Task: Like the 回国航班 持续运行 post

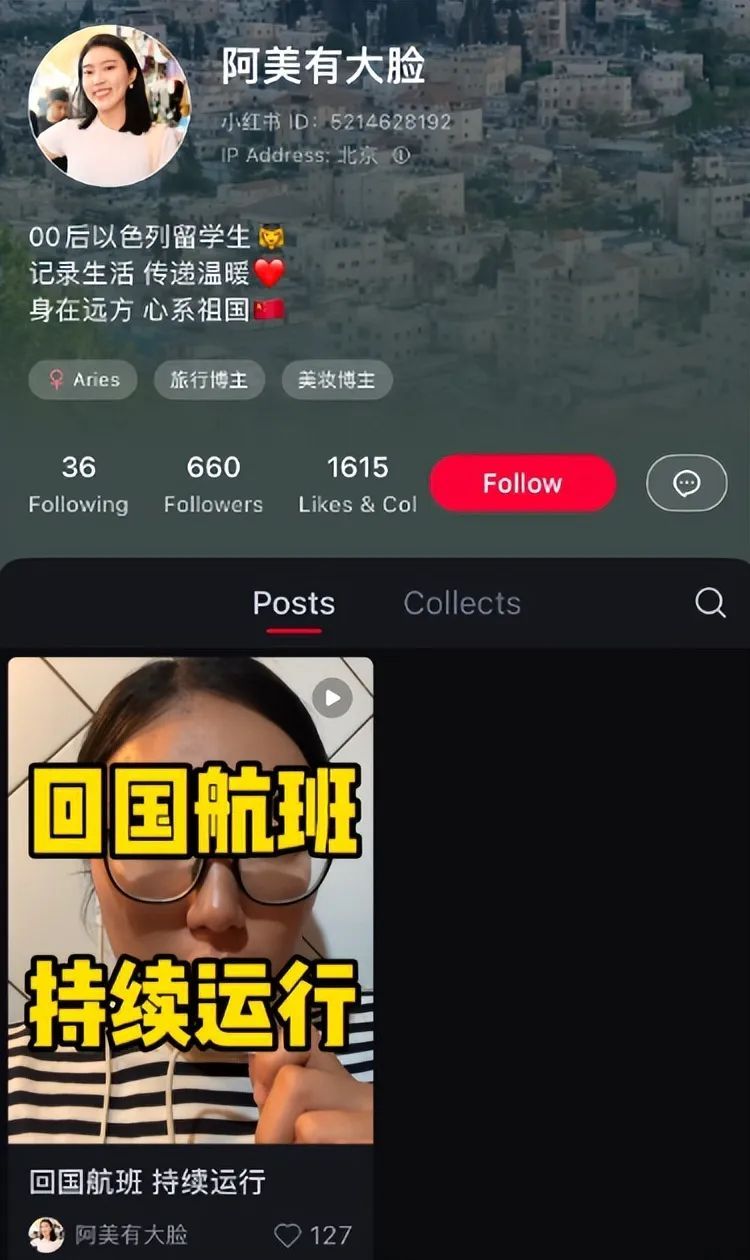Action: [289, 1235]
